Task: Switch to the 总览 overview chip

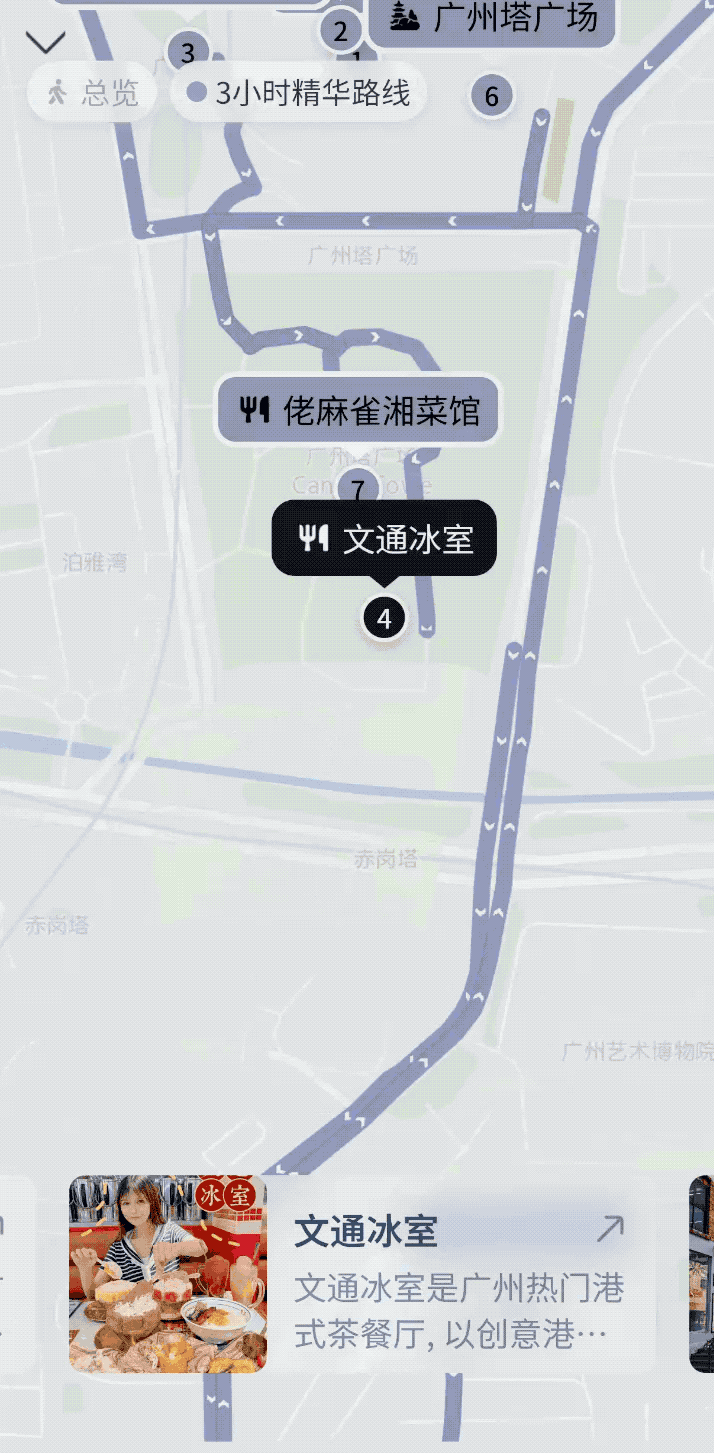Action: (93, 93)
